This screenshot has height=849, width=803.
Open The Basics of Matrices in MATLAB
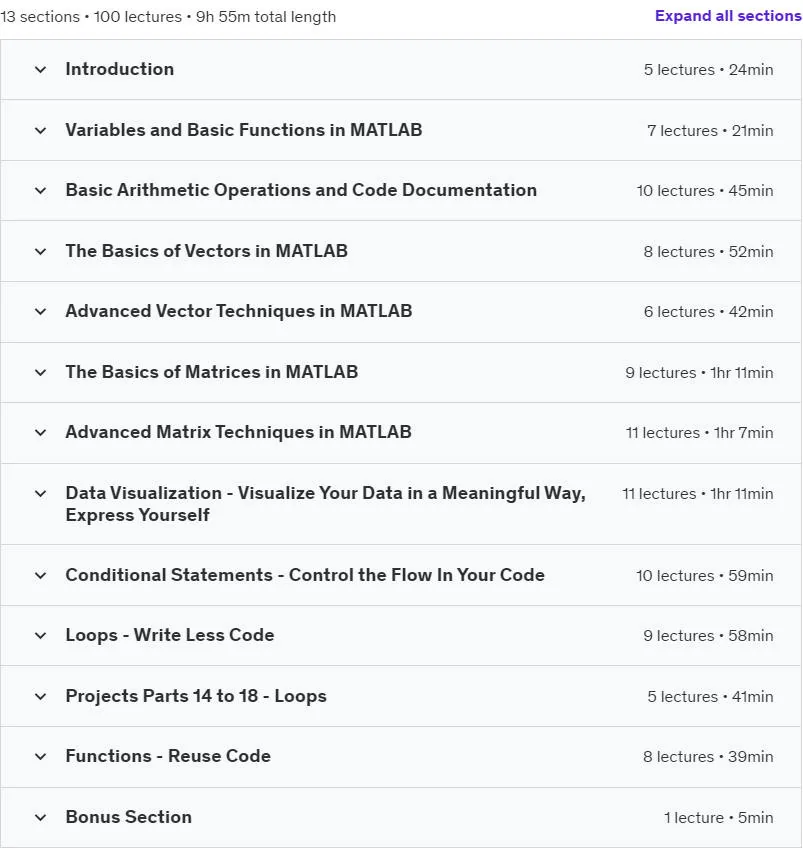point(401,373)
